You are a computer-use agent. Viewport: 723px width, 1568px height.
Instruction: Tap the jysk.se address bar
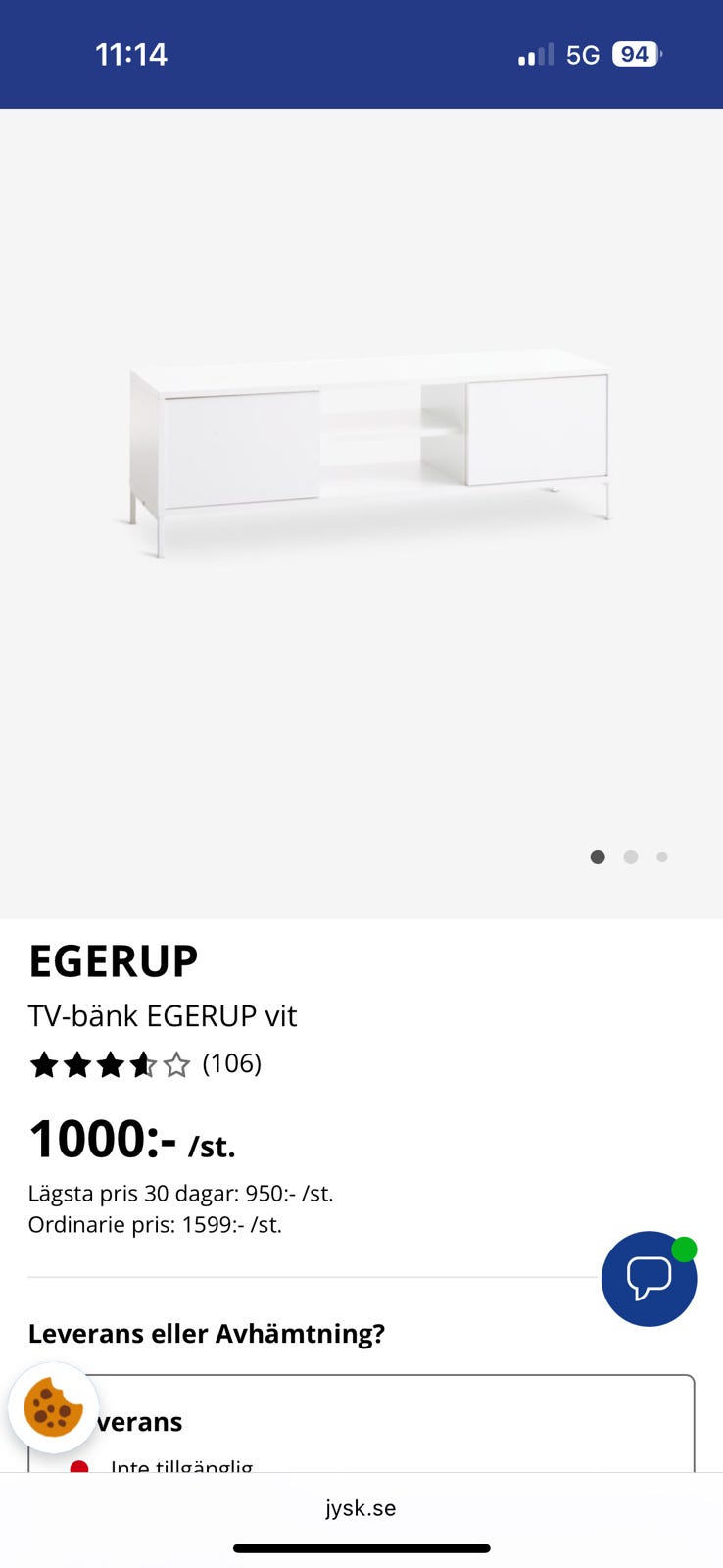click(x=361, y=1508)
